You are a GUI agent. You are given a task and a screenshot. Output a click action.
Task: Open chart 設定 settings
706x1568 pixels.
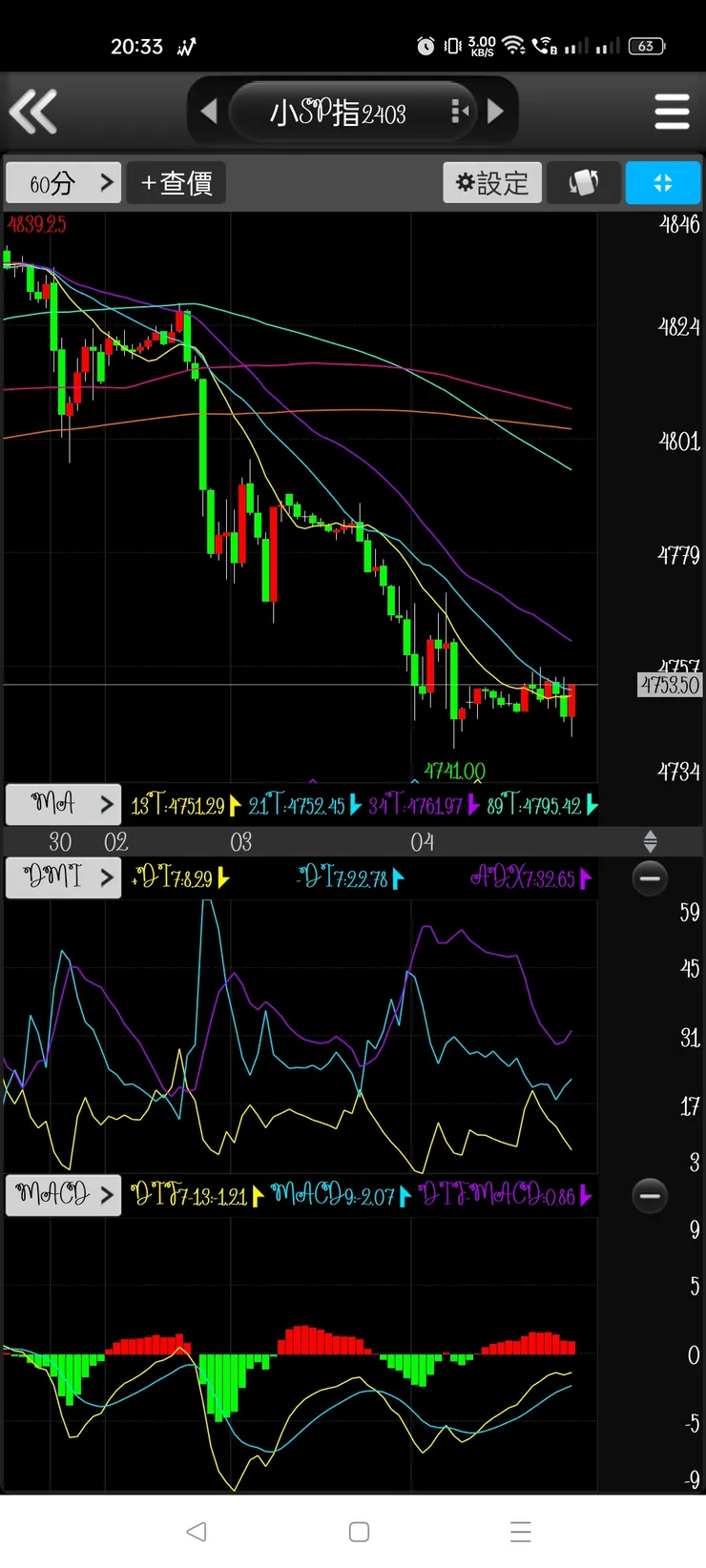(x=492, y=182)
